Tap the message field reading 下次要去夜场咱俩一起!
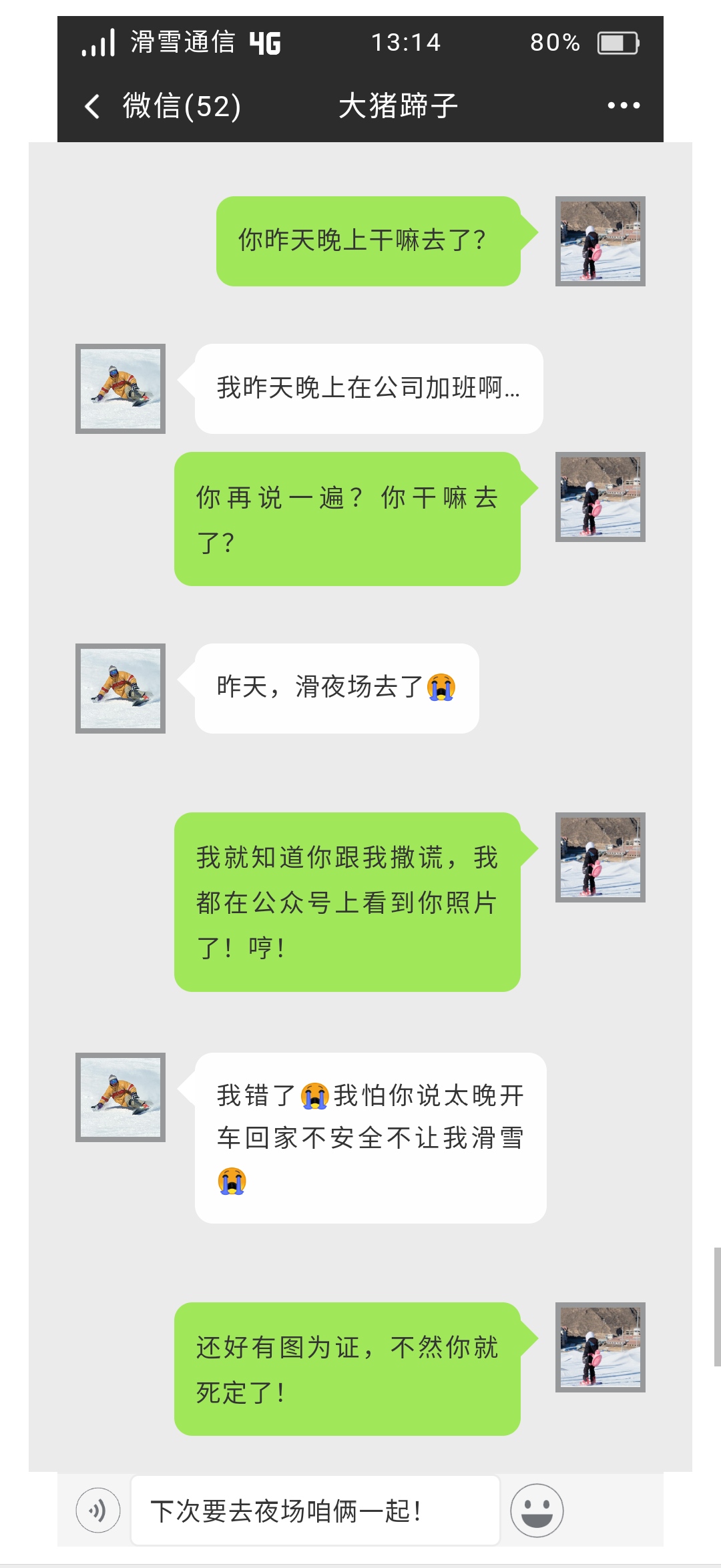This screenshot has width=721, height=1568. [315, 1511]
